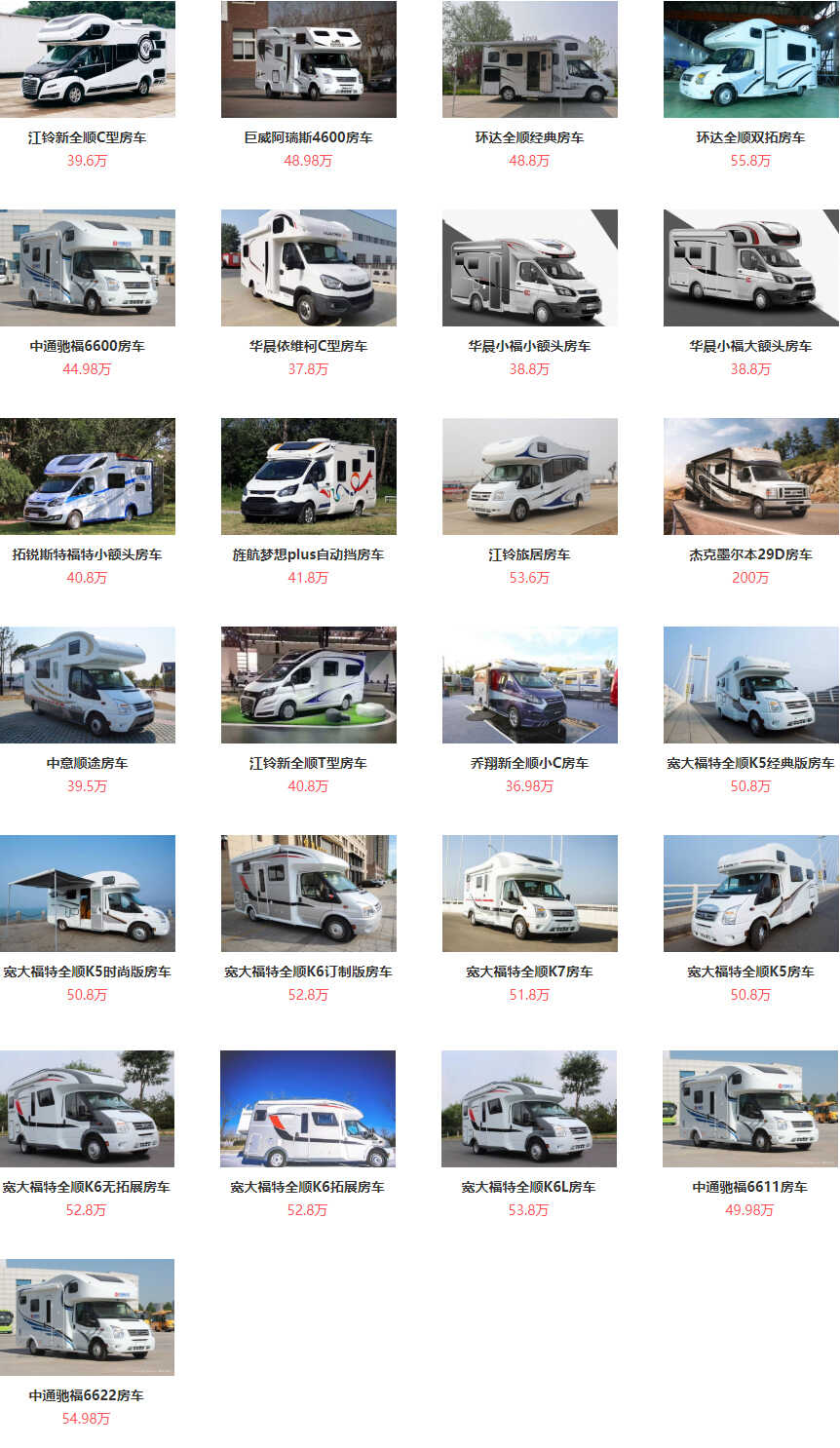Open the 江铃旅居房车 card
This screenshot has width=840, height=1448.
[x=529, y=476]
